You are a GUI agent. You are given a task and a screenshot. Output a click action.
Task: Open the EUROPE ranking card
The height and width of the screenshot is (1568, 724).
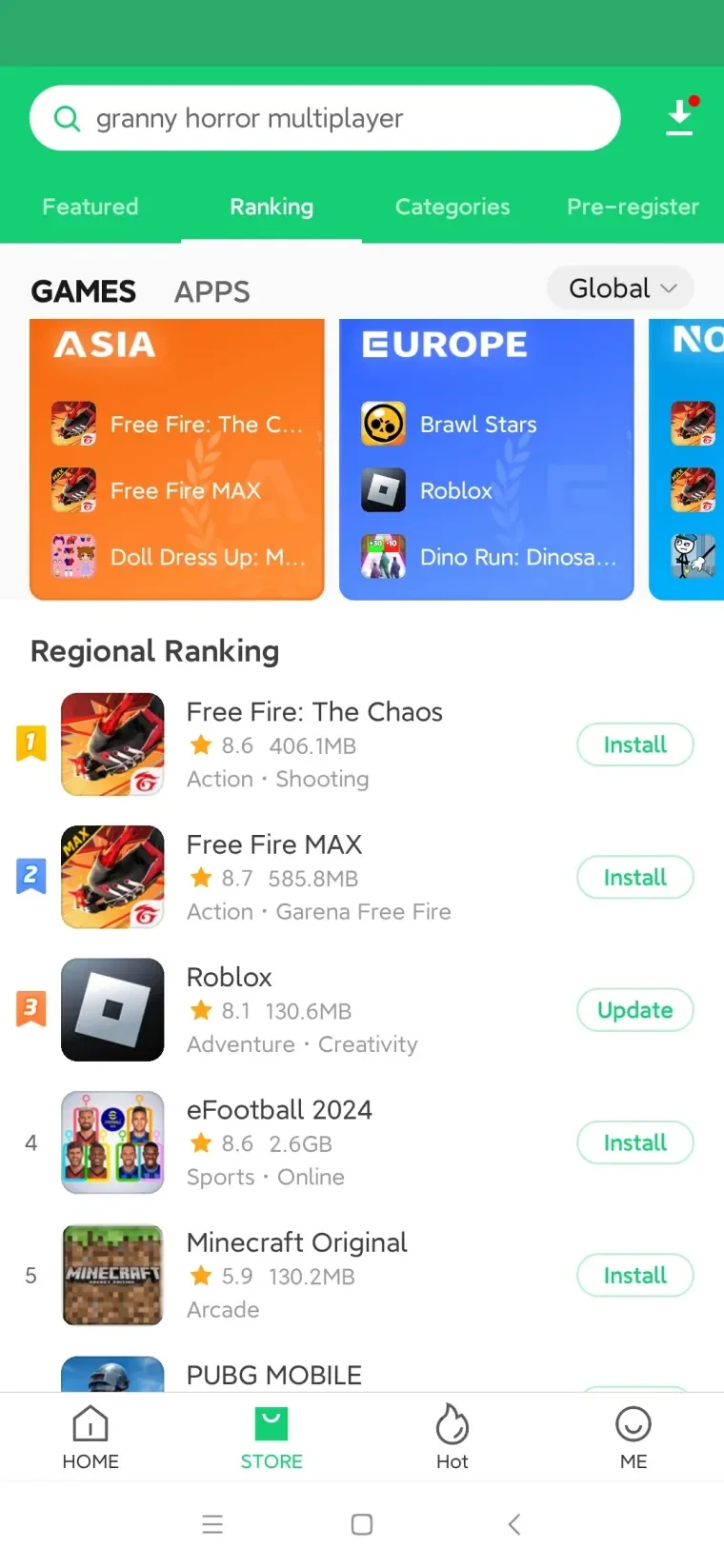point(486,459)
